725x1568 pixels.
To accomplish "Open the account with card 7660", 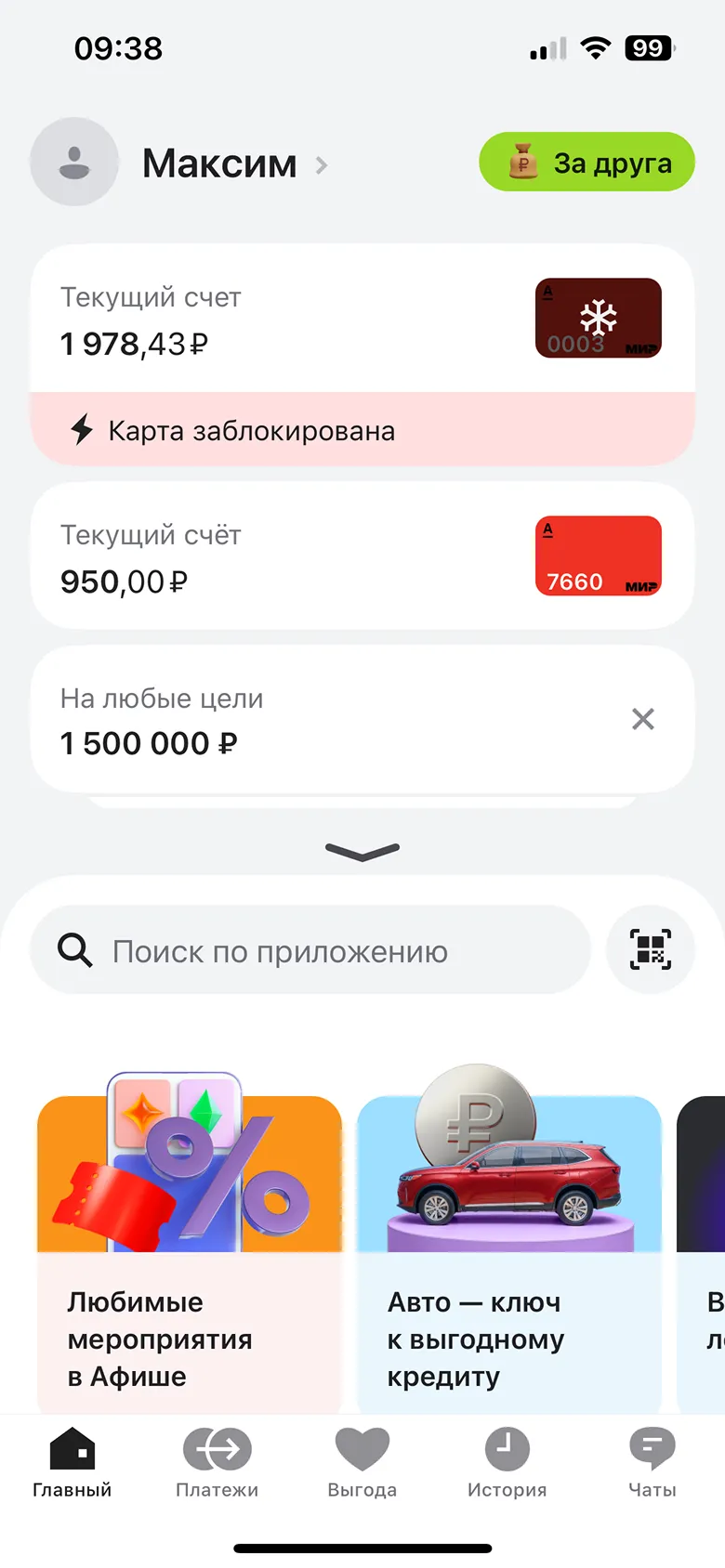I will tap(279, 557).
